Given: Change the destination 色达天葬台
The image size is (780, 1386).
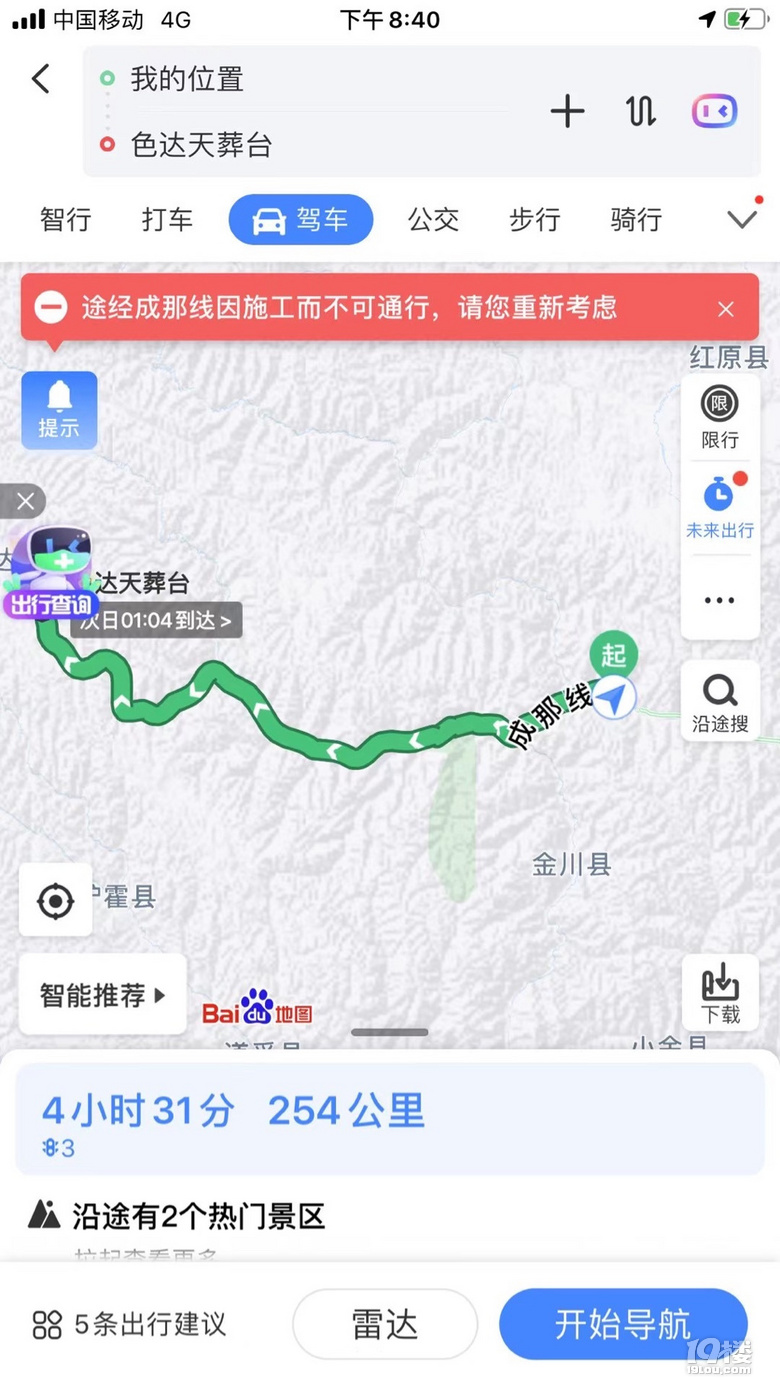Looking at the screenshot, I should coord(300,145).
